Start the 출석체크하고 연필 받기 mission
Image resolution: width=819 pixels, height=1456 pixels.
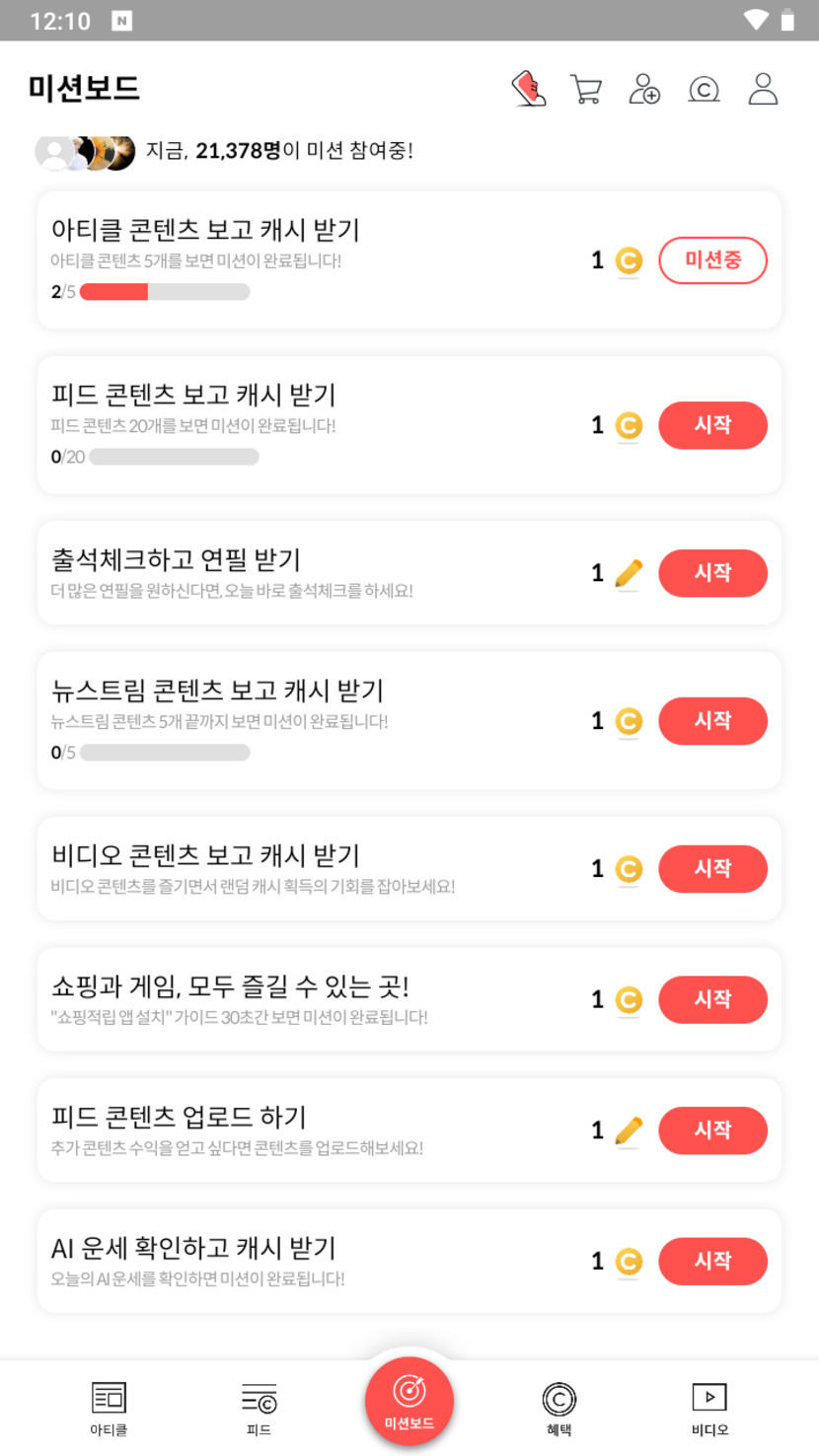(712, 573)
